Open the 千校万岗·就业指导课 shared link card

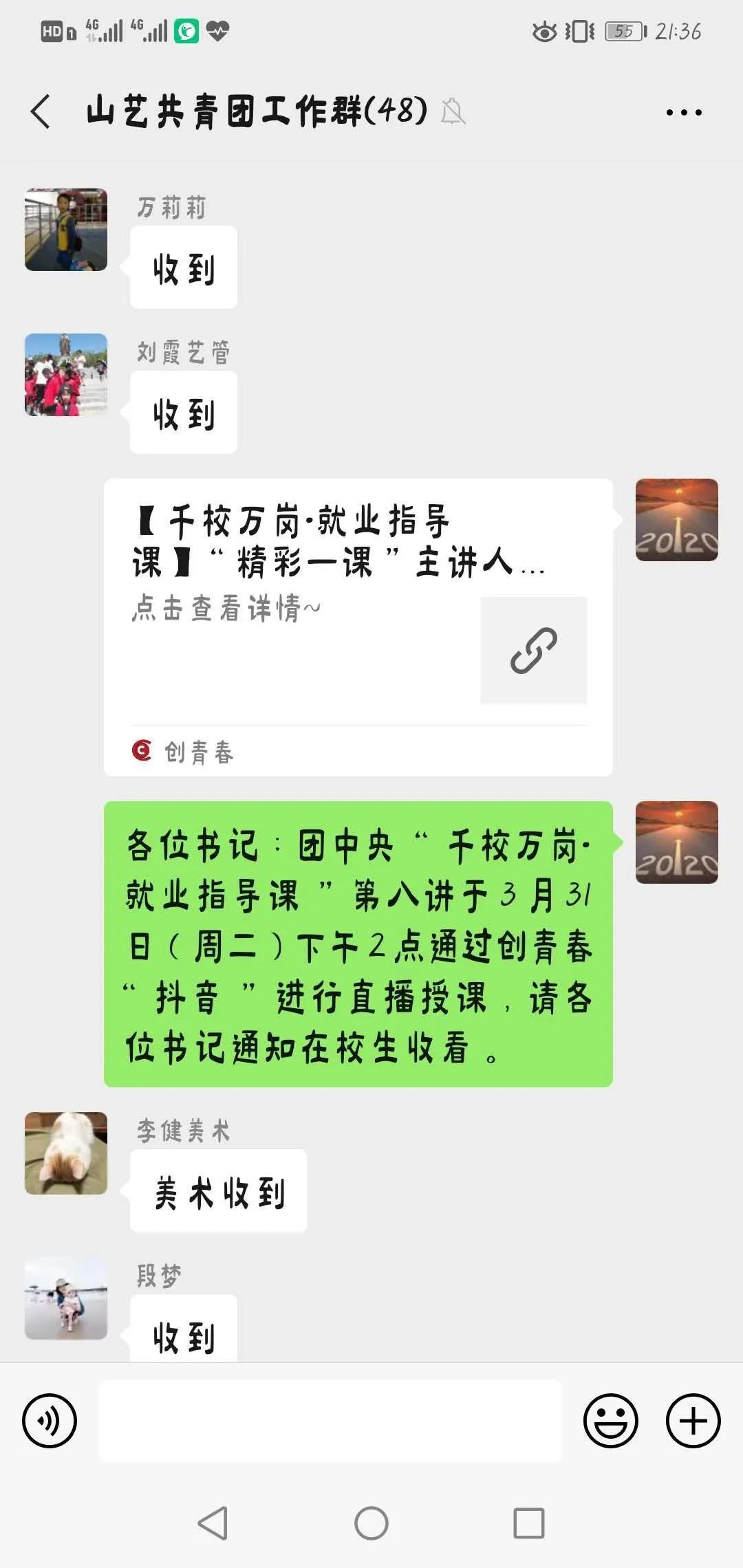point(358,626)
